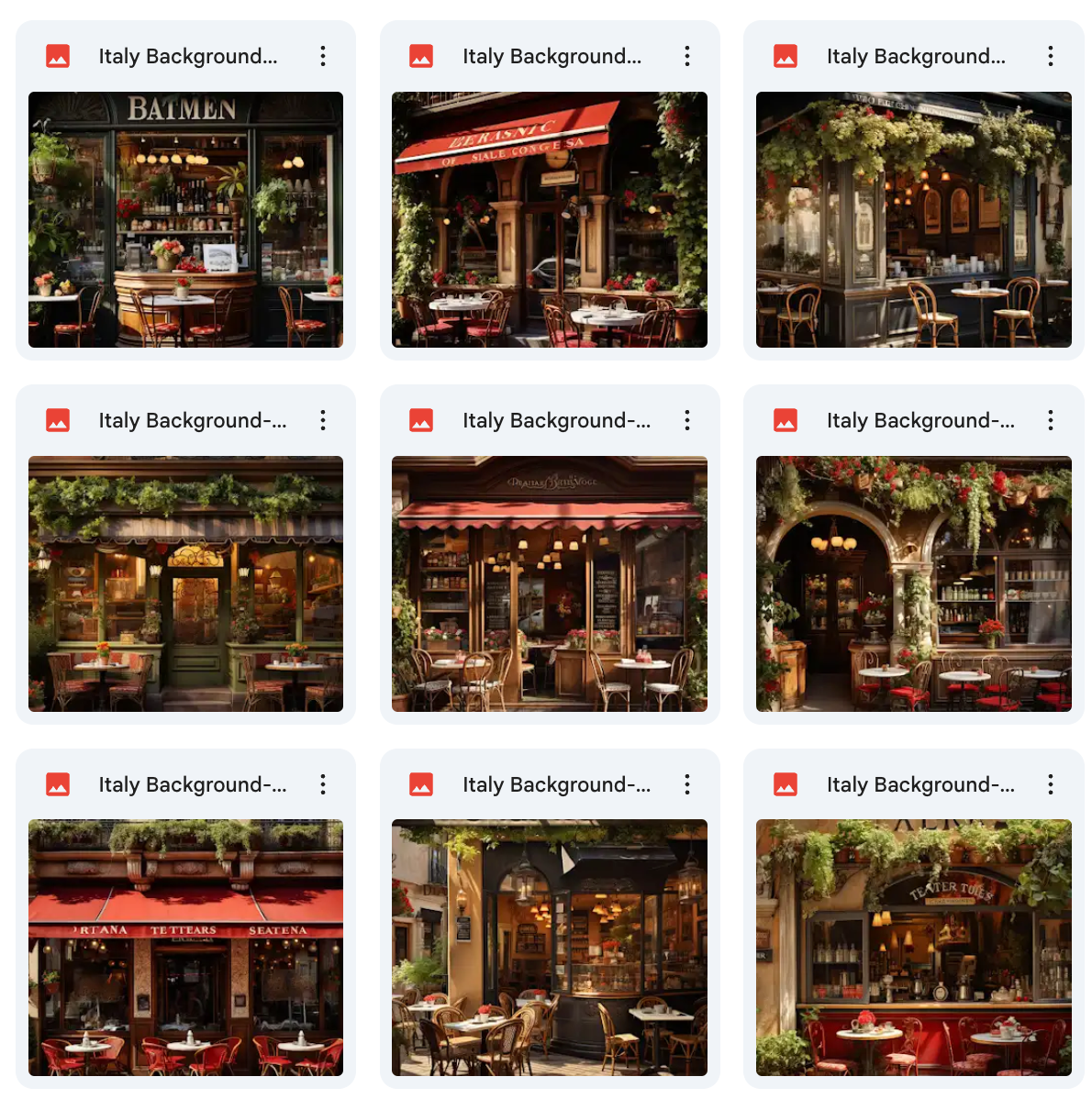1092x1099 pixels.
Task: Open the image with the green door storefront
Action: tap(185, 583)
